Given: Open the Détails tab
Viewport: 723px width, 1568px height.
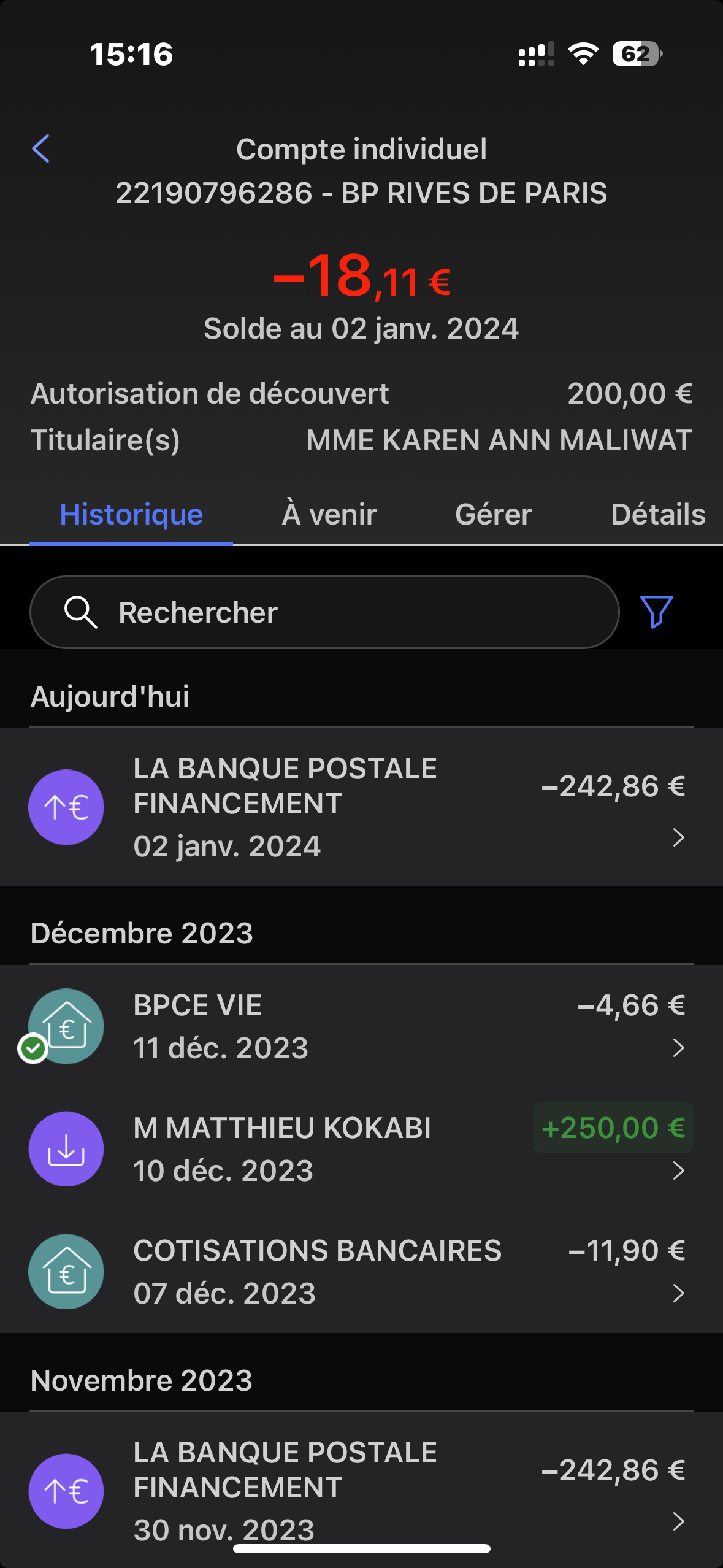Looking at the screenshot, I should (x=658, y=514).
